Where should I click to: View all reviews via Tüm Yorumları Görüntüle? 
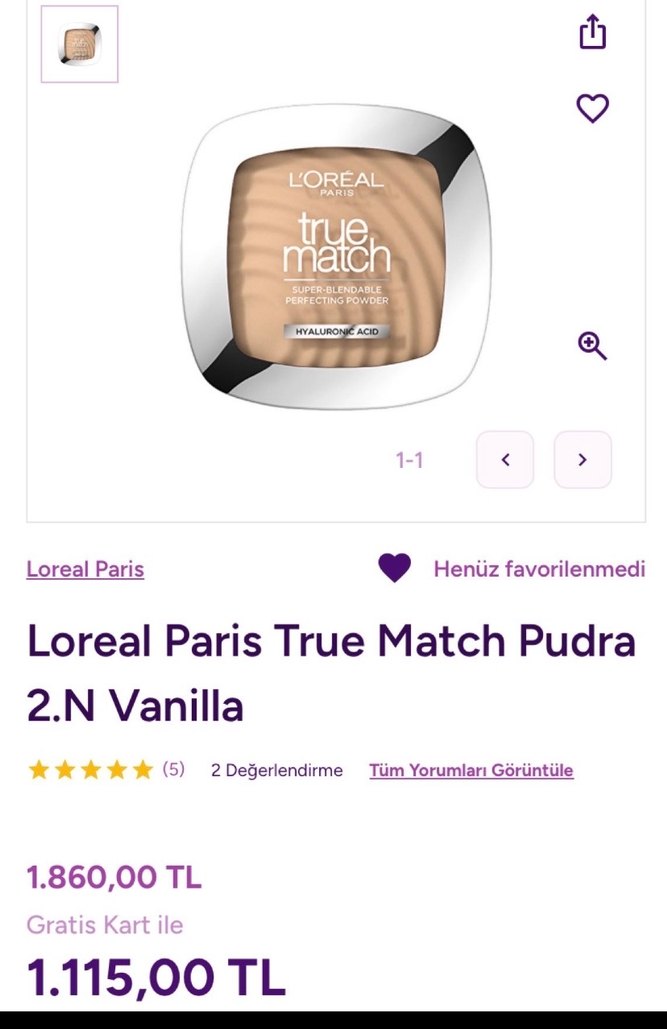[x=471, y=770]
